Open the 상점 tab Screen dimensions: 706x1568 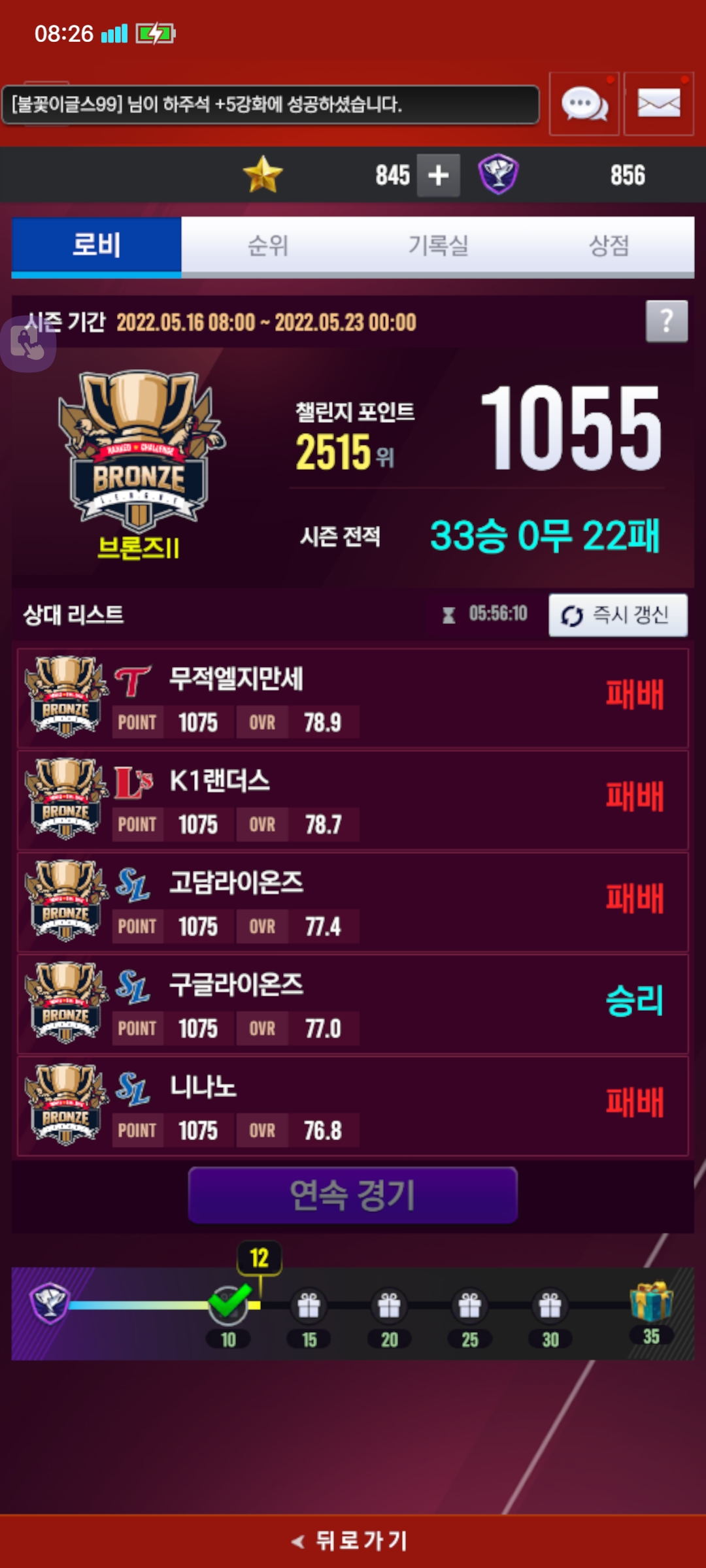[609, 246]
